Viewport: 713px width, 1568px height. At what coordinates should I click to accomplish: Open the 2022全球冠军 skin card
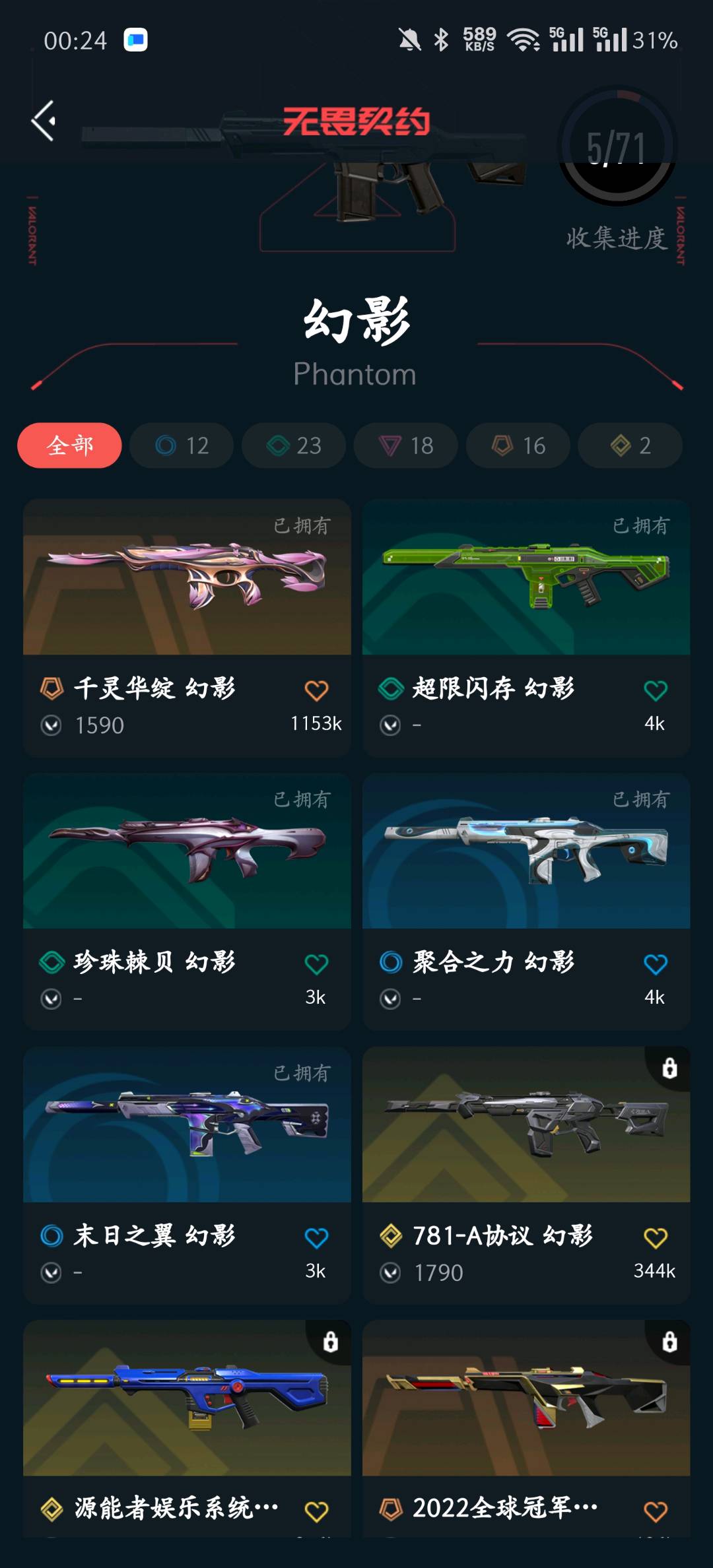tap(526, 1399)
